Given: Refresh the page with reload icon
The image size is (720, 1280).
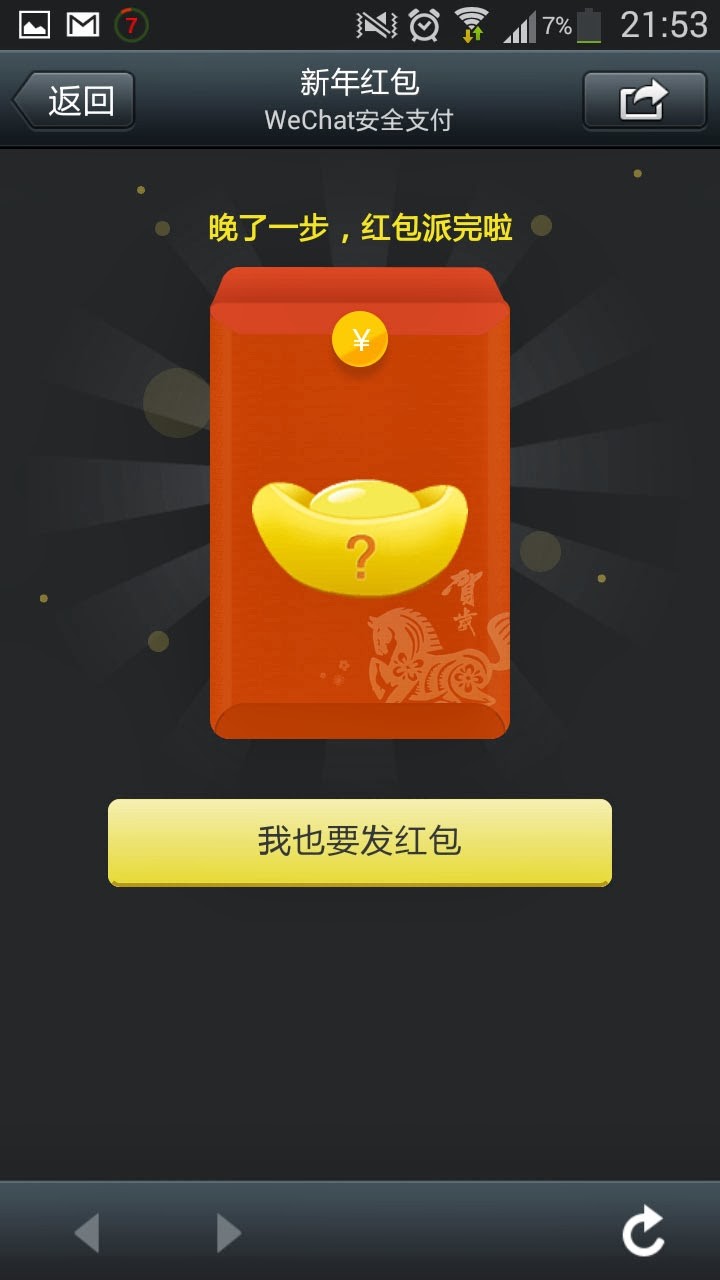Looking at the screenshot, I should click(x=643, y=1231).
